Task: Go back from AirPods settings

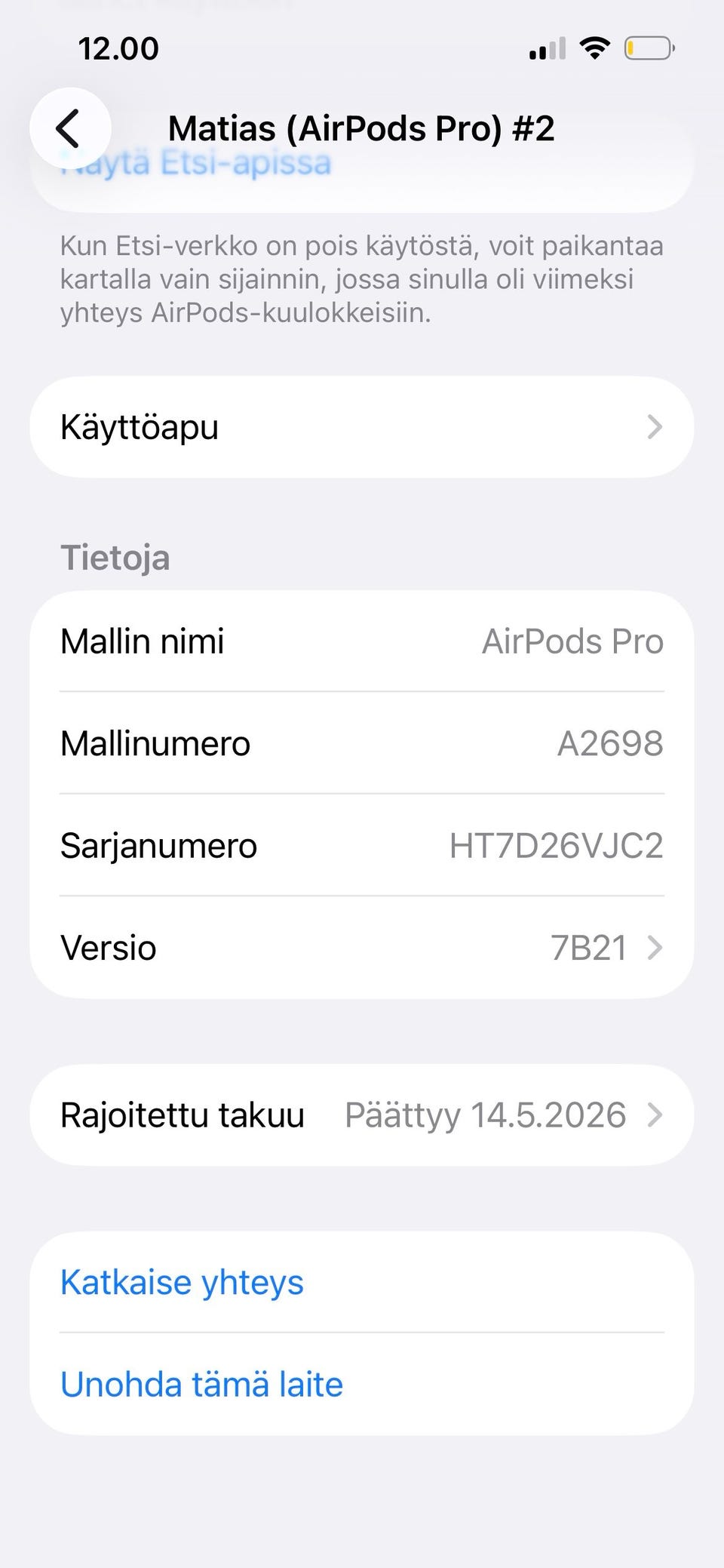Action: [x=69, y=128]
